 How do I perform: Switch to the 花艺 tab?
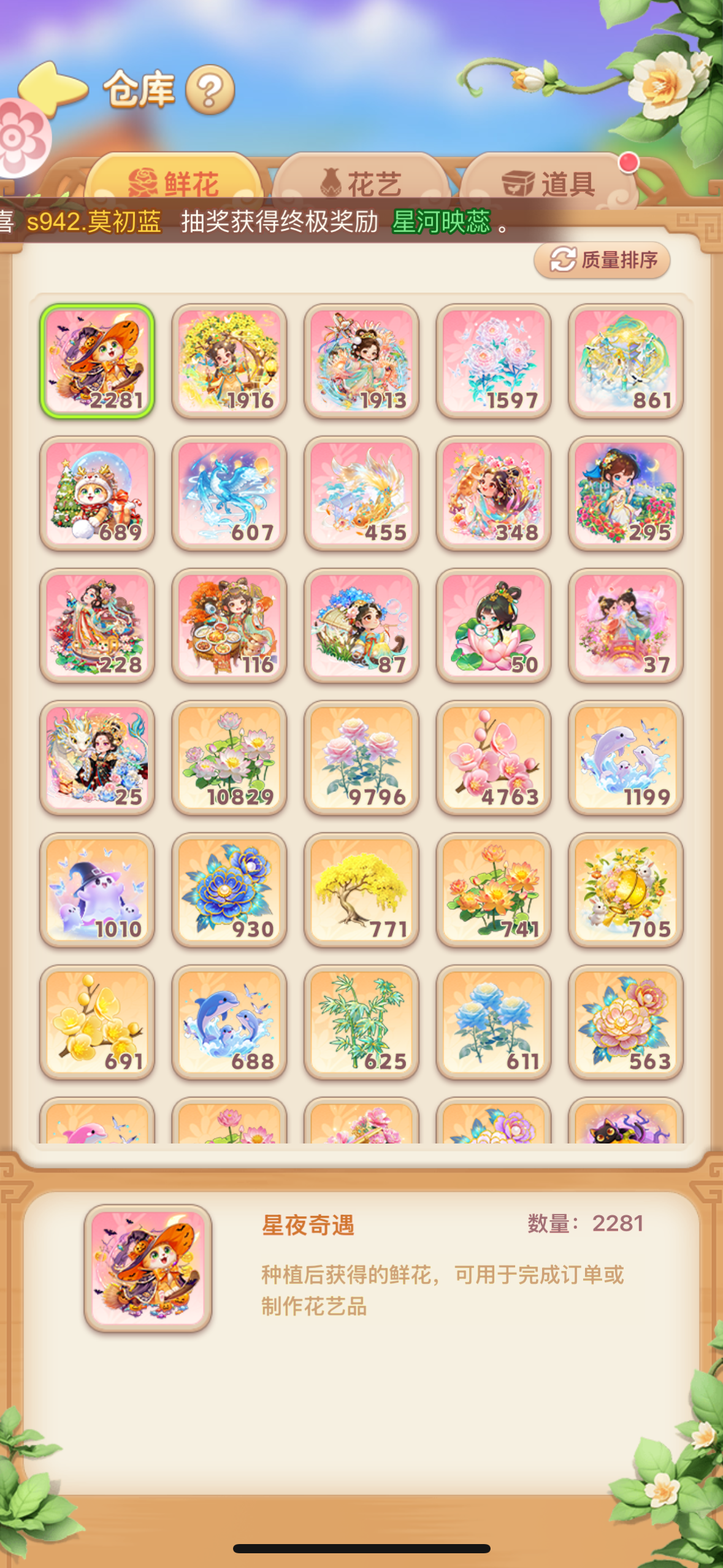click(361, 182)
